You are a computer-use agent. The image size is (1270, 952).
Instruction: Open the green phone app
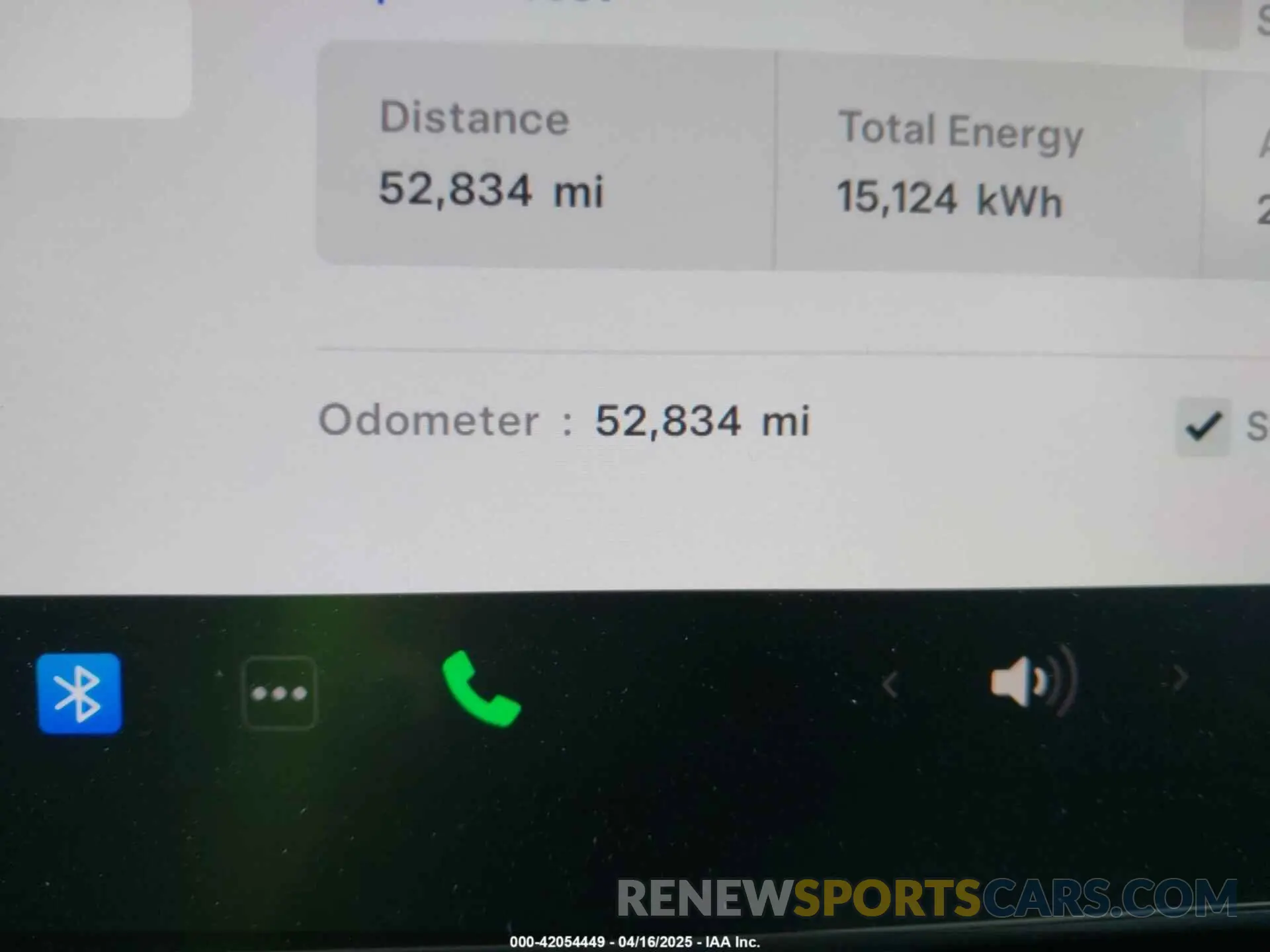coord(481,689)
